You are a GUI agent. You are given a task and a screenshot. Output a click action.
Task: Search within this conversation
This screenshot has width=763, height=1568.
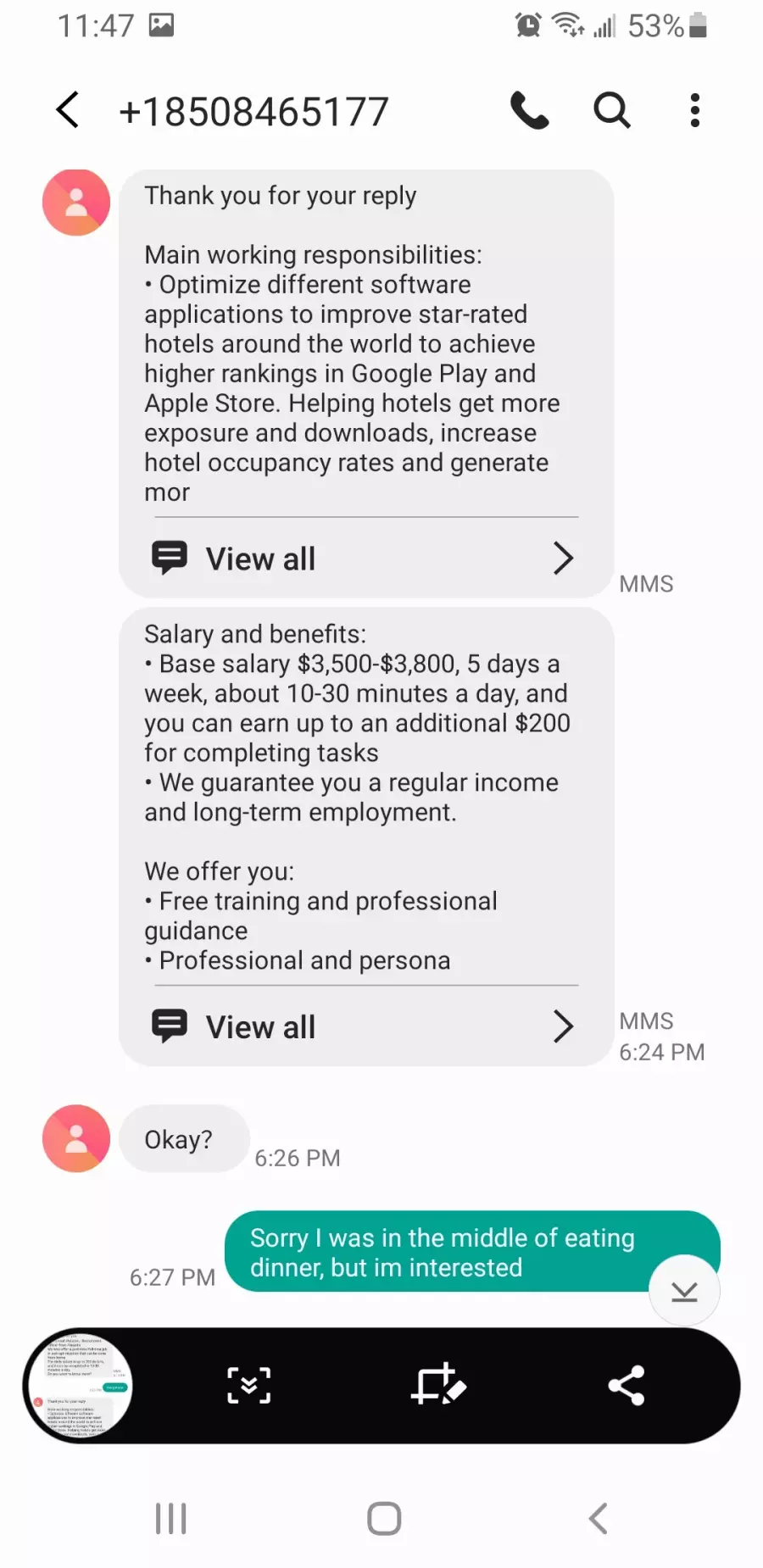pyautogui.click(x=611, y=110)
